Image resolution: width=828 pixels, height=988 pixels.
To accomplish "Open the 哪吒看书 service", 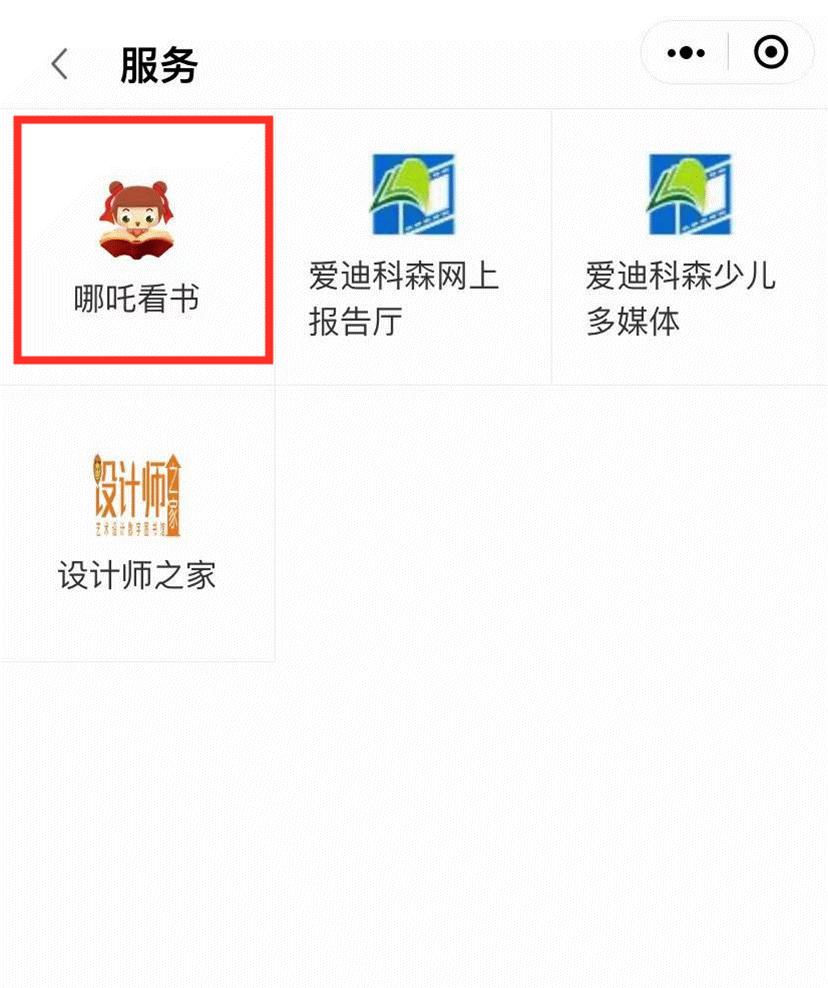I will pos(138,240).
